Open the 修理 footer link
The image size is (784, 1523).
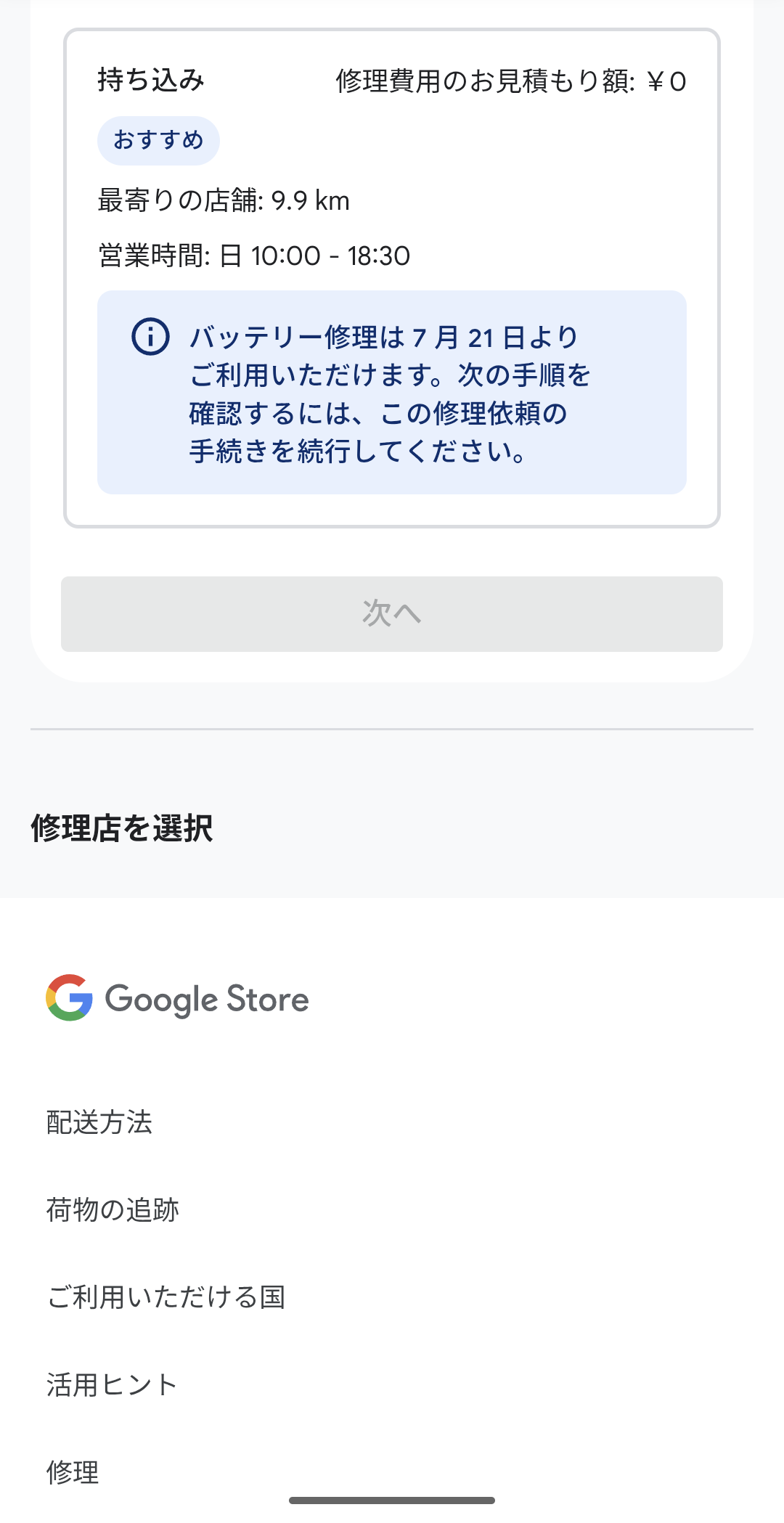click(73, 1472)
